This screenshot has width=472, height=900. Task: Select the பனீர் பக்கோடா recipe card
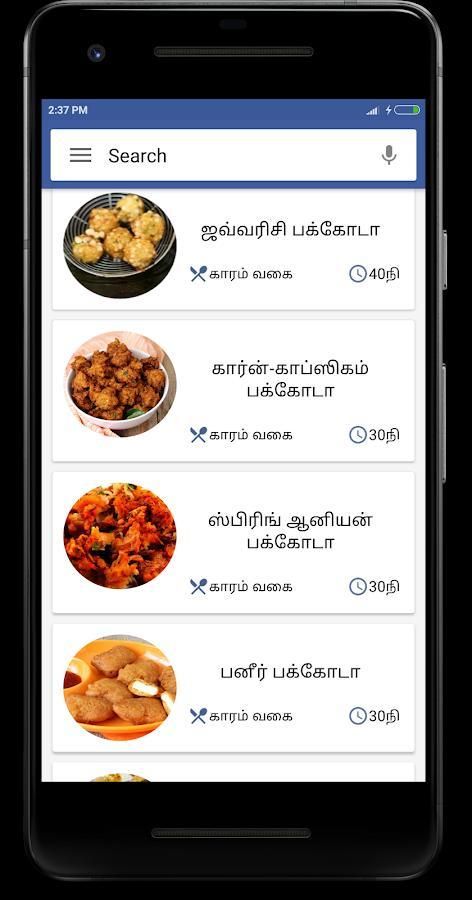pos(233,688)
